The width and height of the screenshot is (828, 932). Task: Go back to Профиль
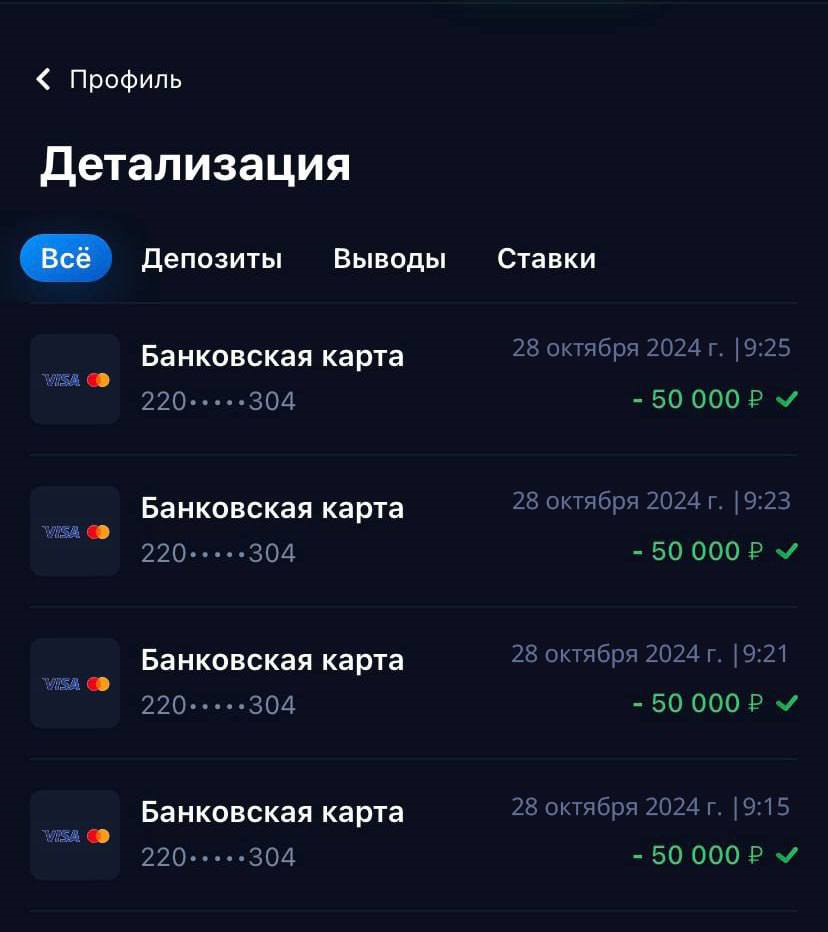pyautogui.click(x=108, y=80)
